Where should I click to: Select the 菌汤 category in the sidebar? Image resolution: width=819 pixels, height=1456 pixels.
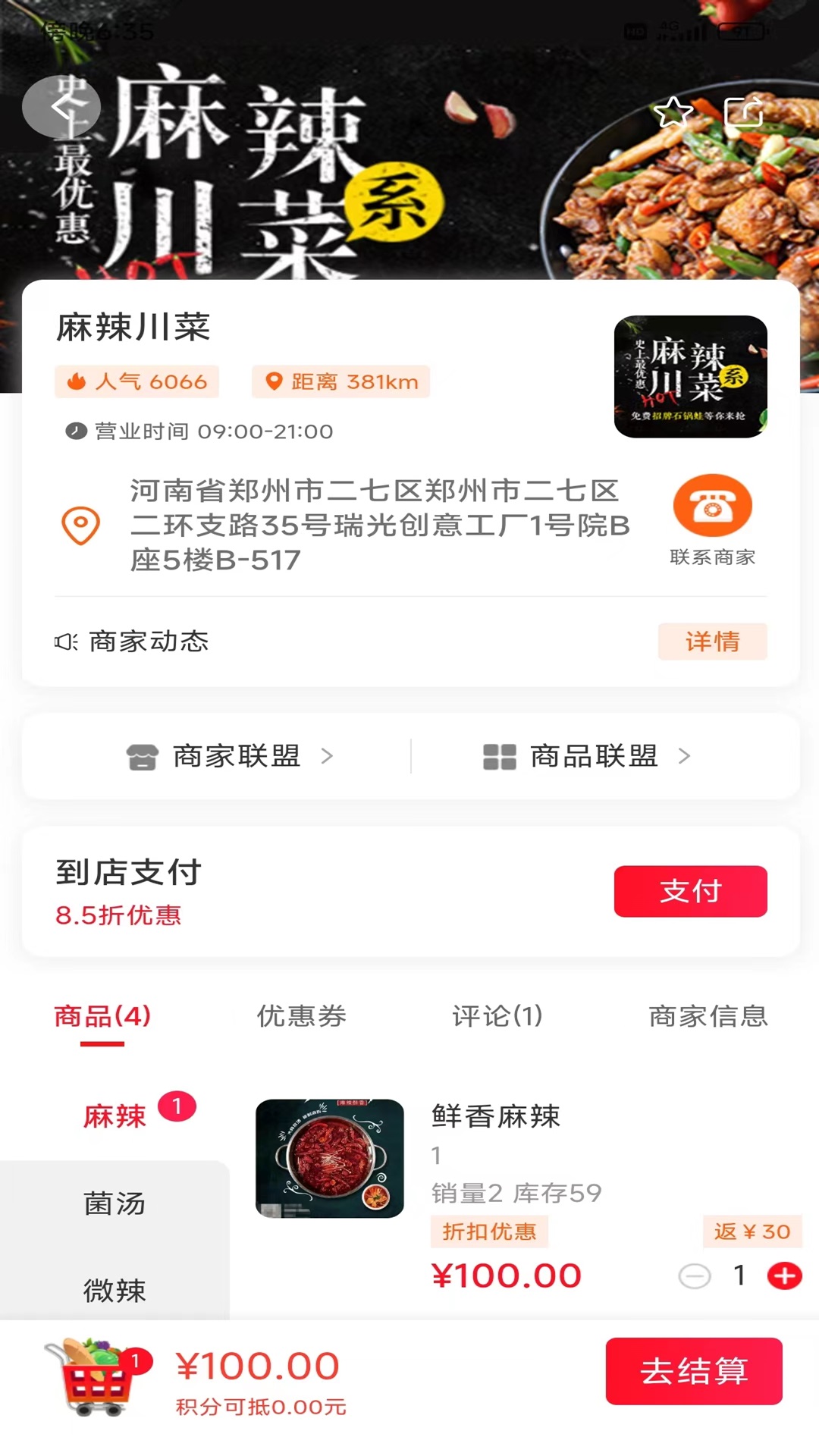pos(114,1203)
